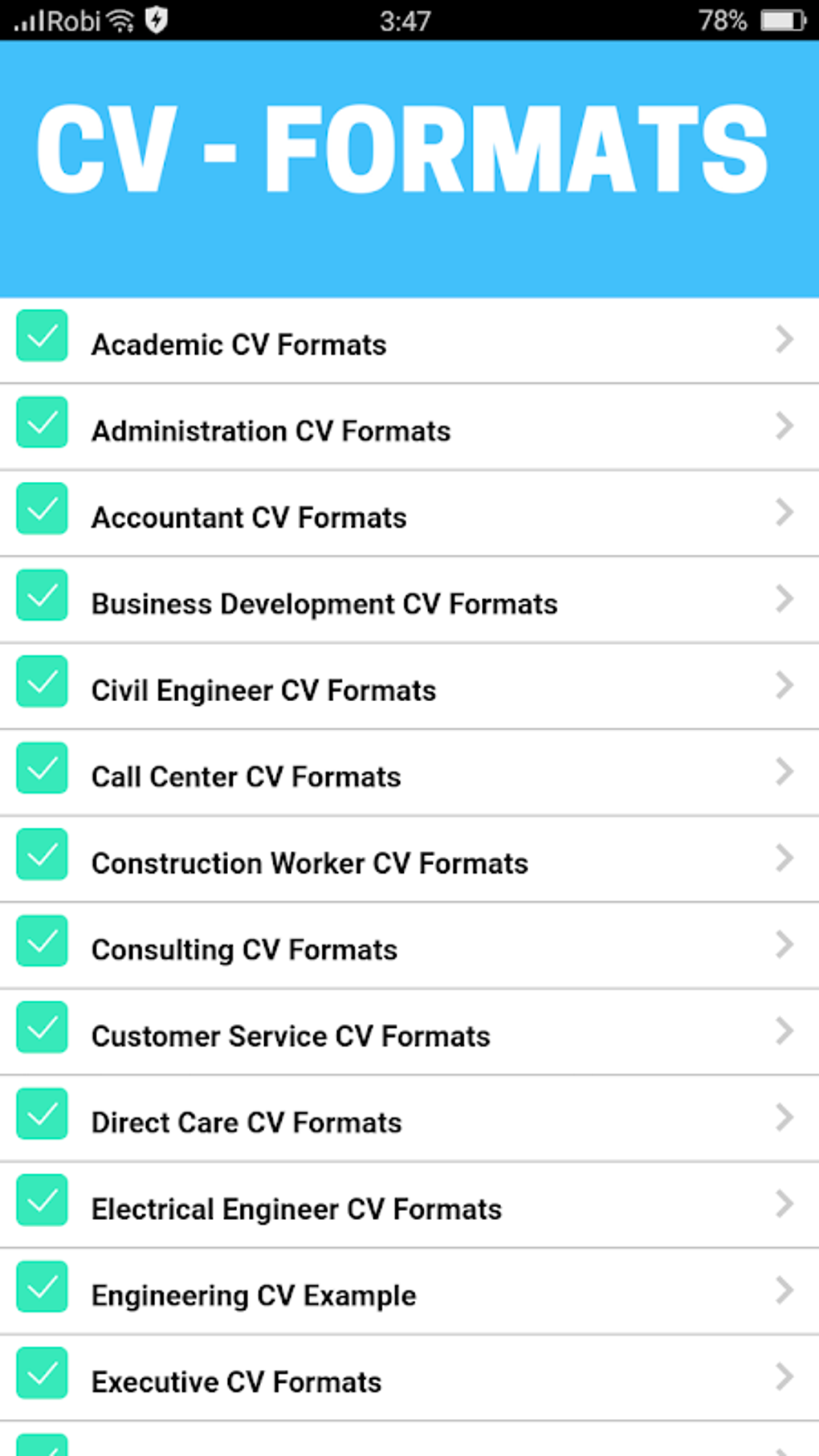Click the checkmark icon for Consulting CV Formats
819x1456 pixels.
coord(41,941)
